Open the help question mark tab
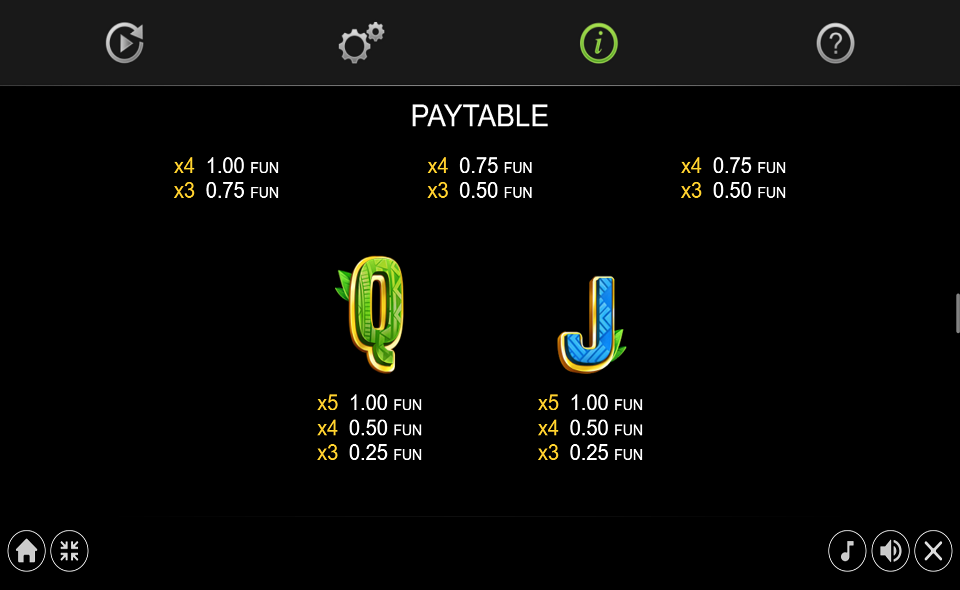This screenshot has width=960, height=590. click(x=835, y=43)
